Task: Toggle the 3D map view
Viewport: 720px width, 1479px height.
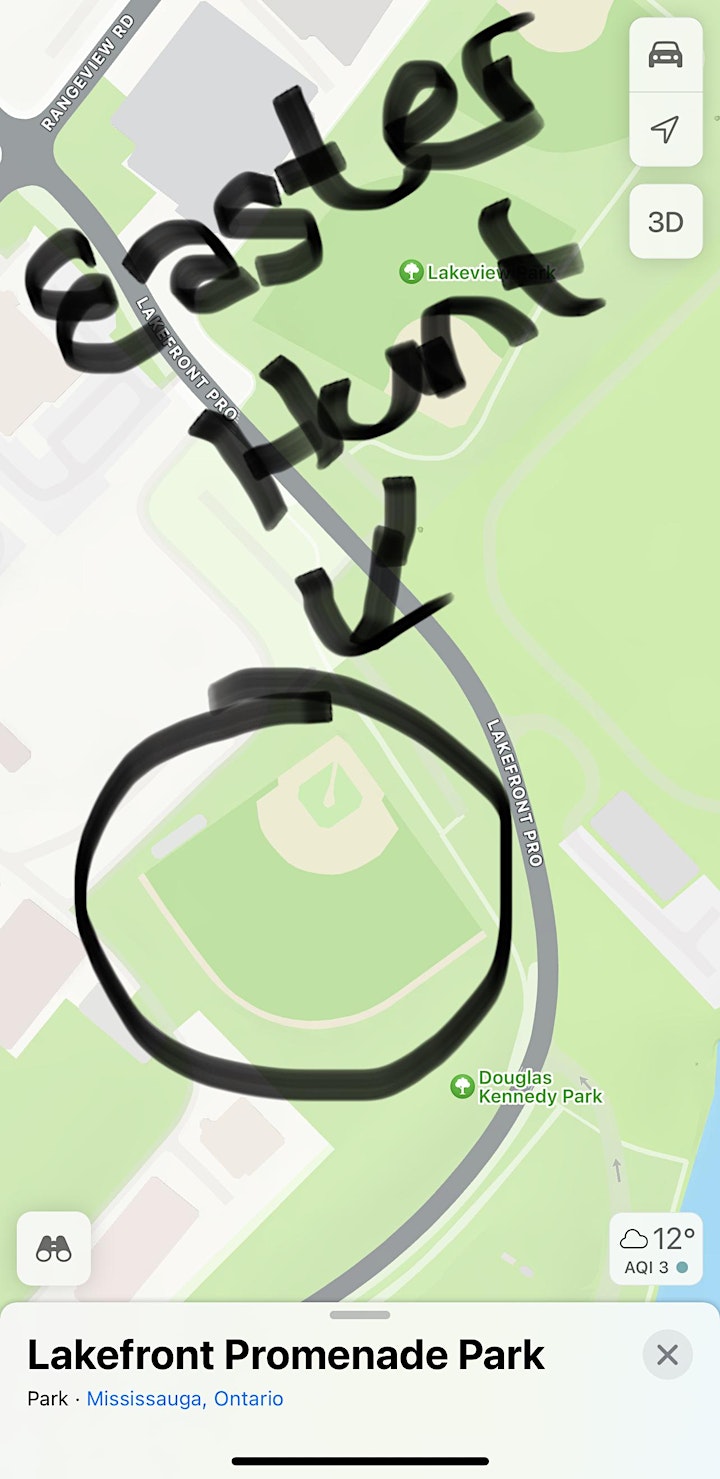Action: (665, 221)
